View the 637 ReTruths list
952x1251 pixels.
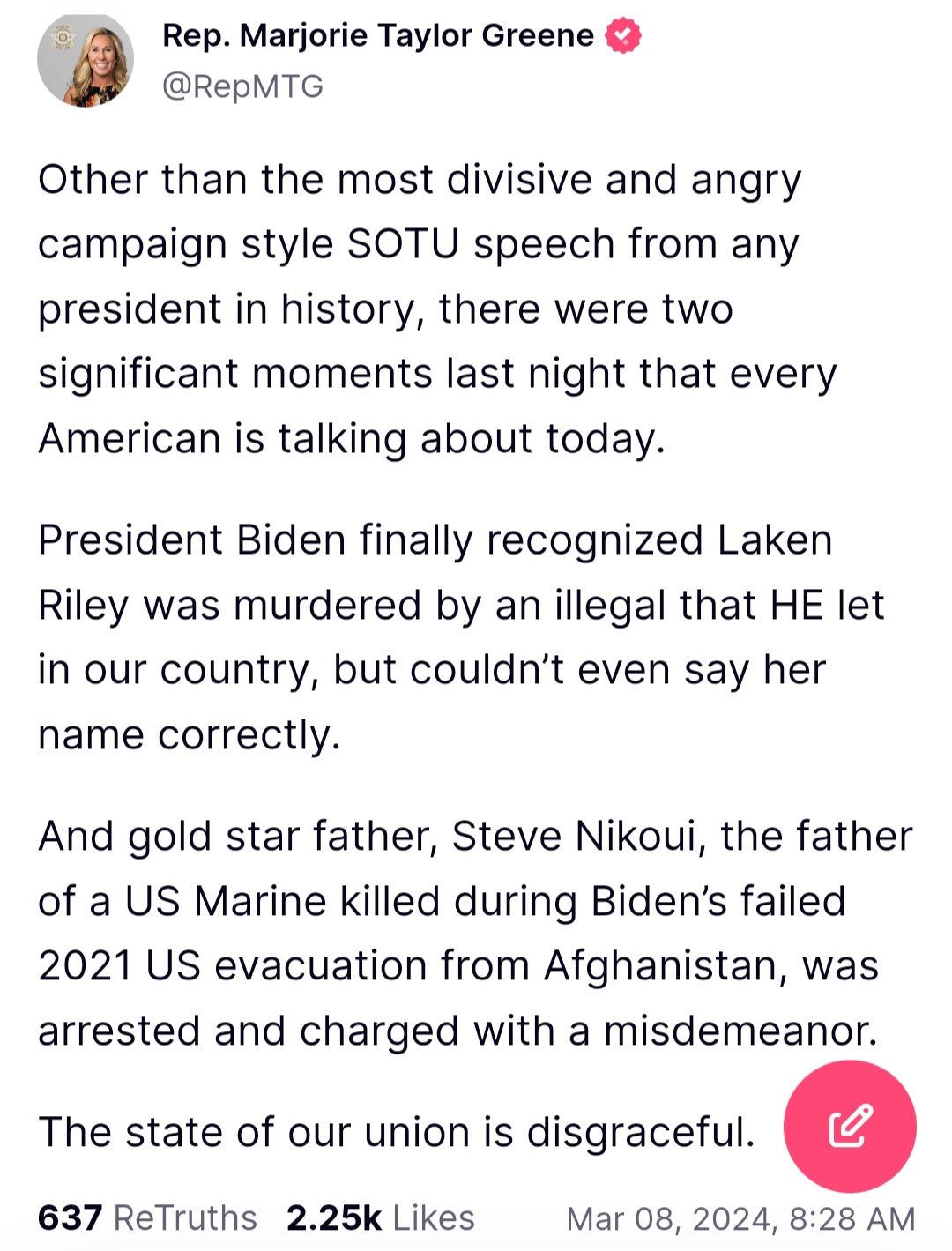click(146, 1217)
